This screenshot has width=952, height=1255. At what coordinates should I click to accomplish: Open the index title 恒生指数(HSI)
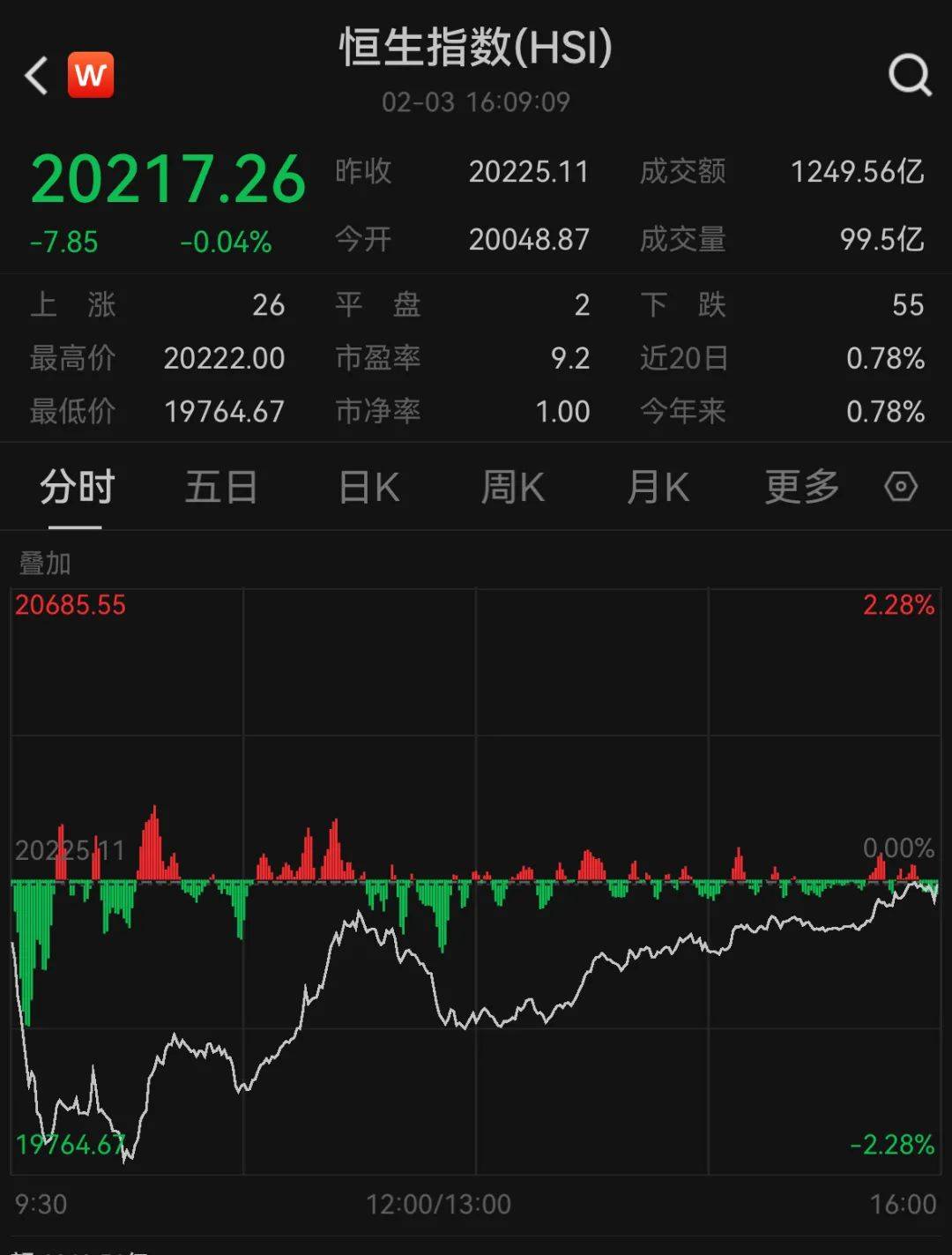pyautogui.click(x=476, y=50)
